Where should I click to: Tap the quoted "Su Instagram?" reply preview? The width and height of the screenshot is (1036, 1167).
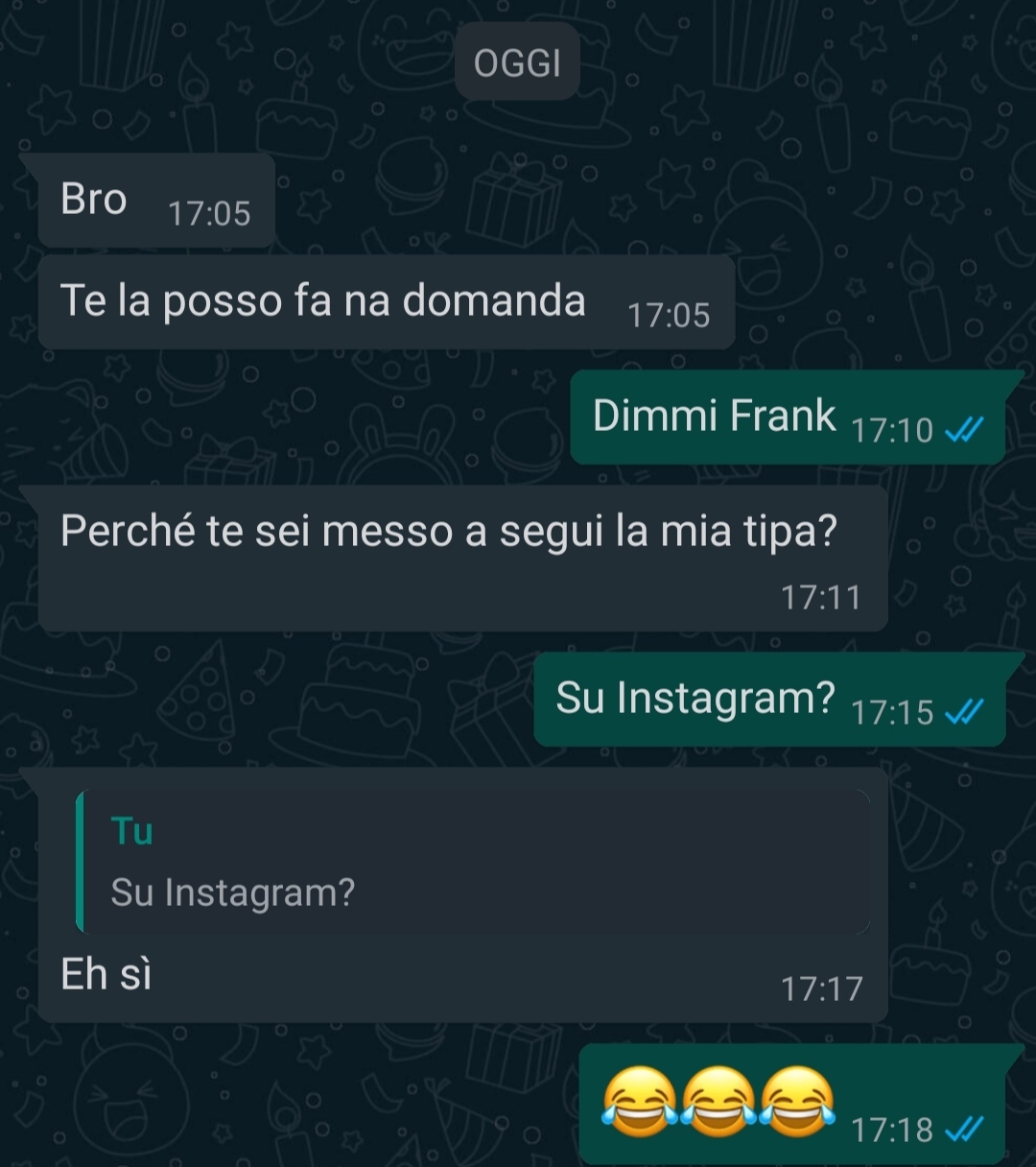coord(472,862)
